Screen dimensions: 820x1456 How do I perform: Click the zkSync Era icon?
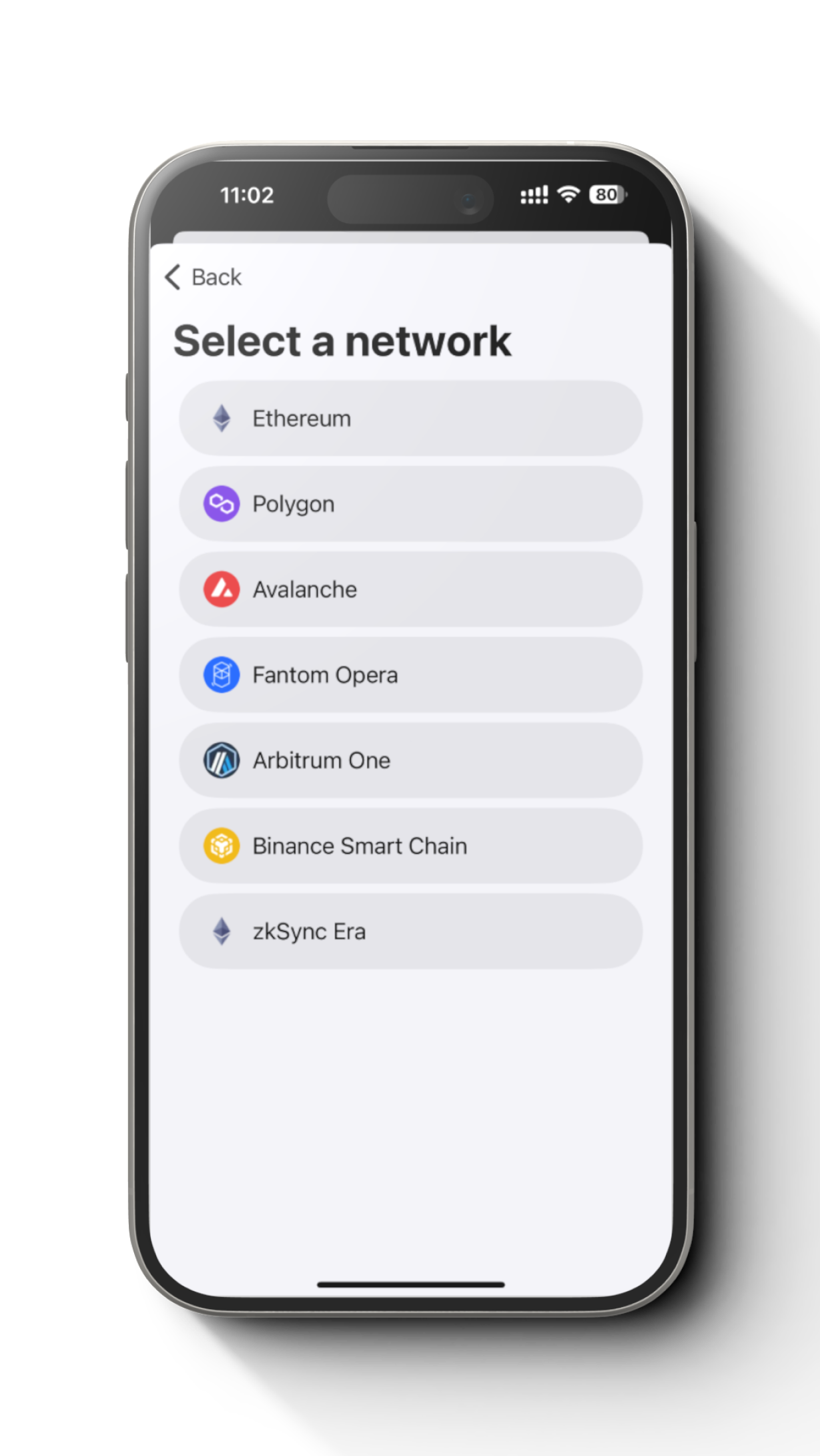click(x=220, y=931)
